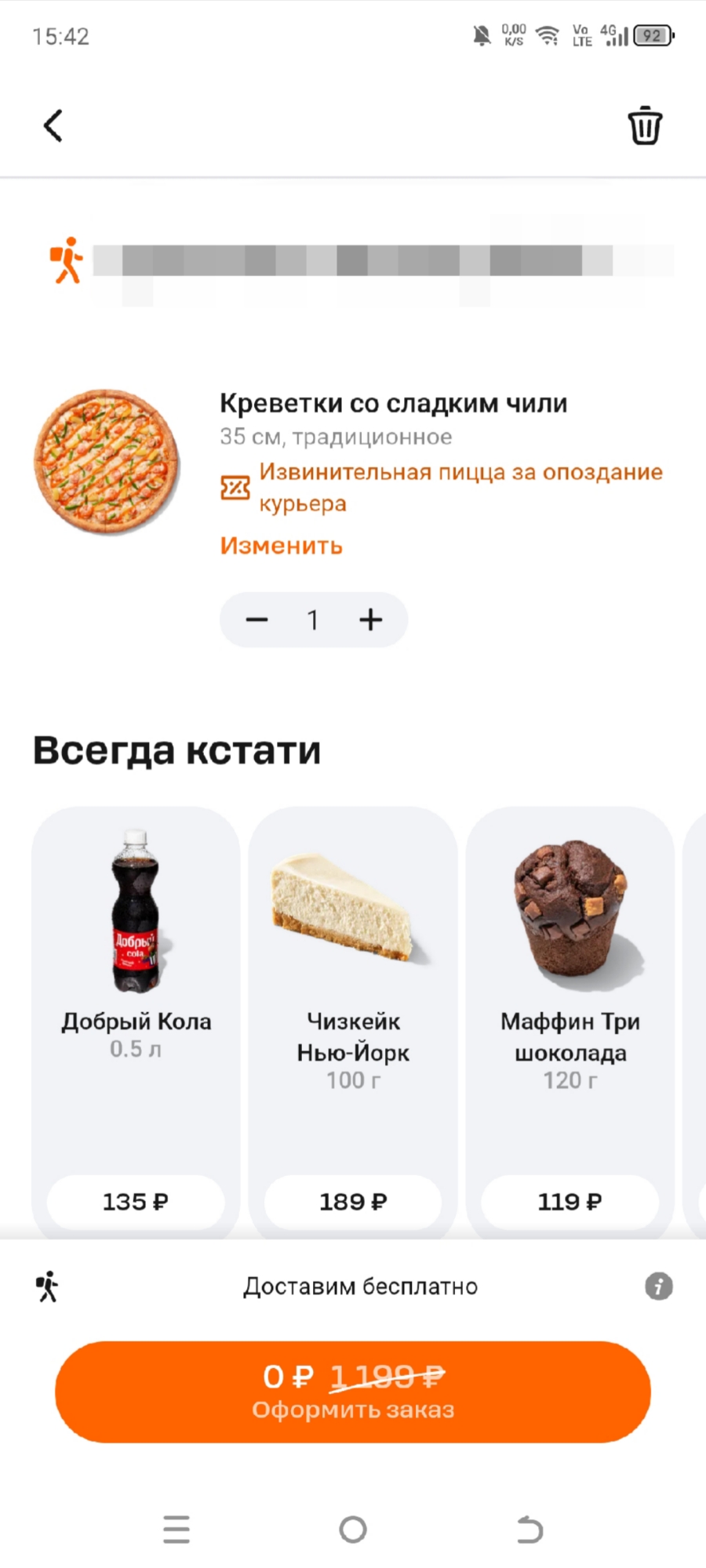Add Чизкейк Нью-Йорк for 189 ₽
The width and height of the screenshot is (706, 1568).
[353, 1202]
